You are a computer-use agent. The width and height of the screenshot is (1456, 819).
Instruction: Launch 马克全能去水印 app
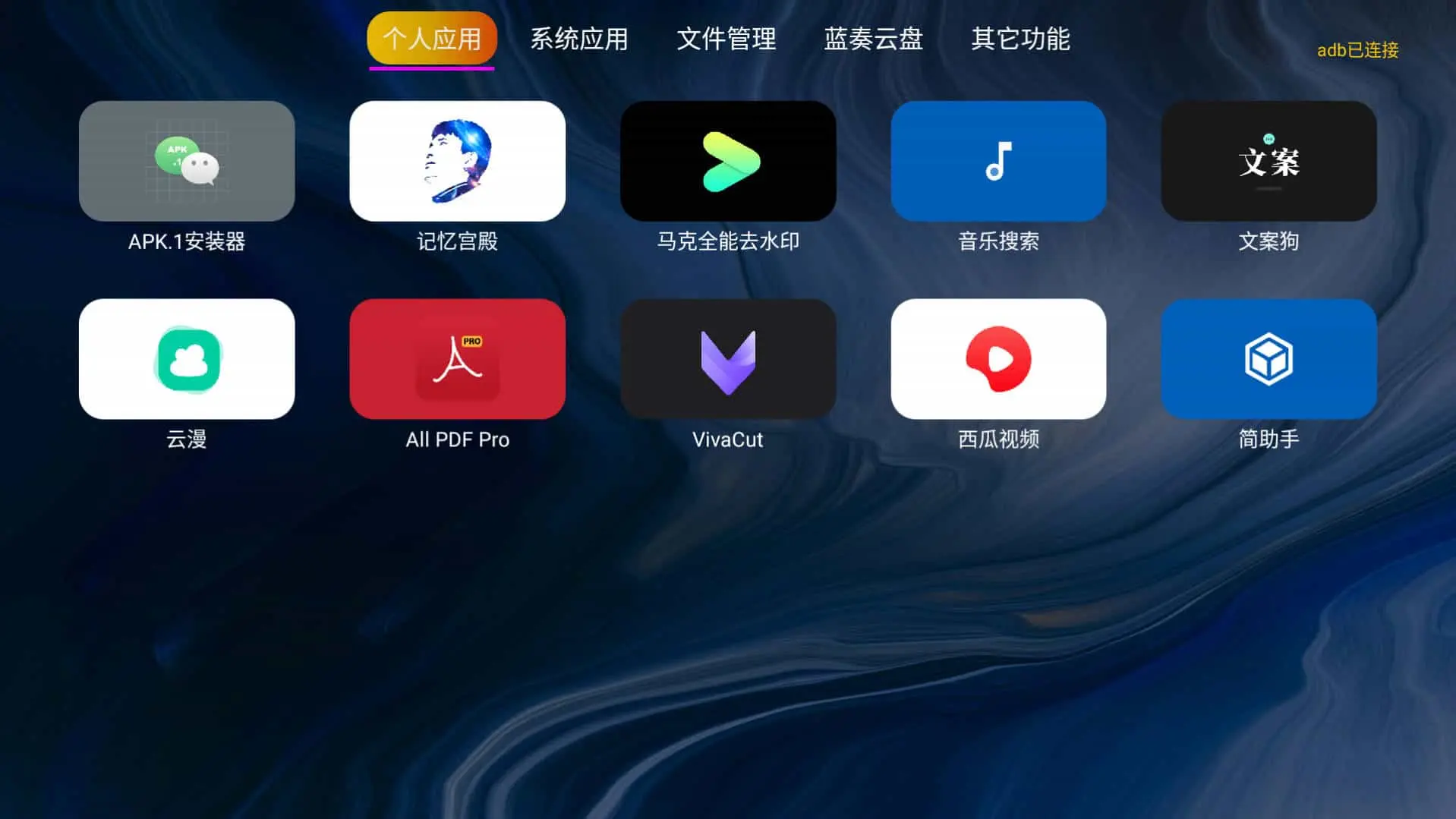click(x=728, y=161)
